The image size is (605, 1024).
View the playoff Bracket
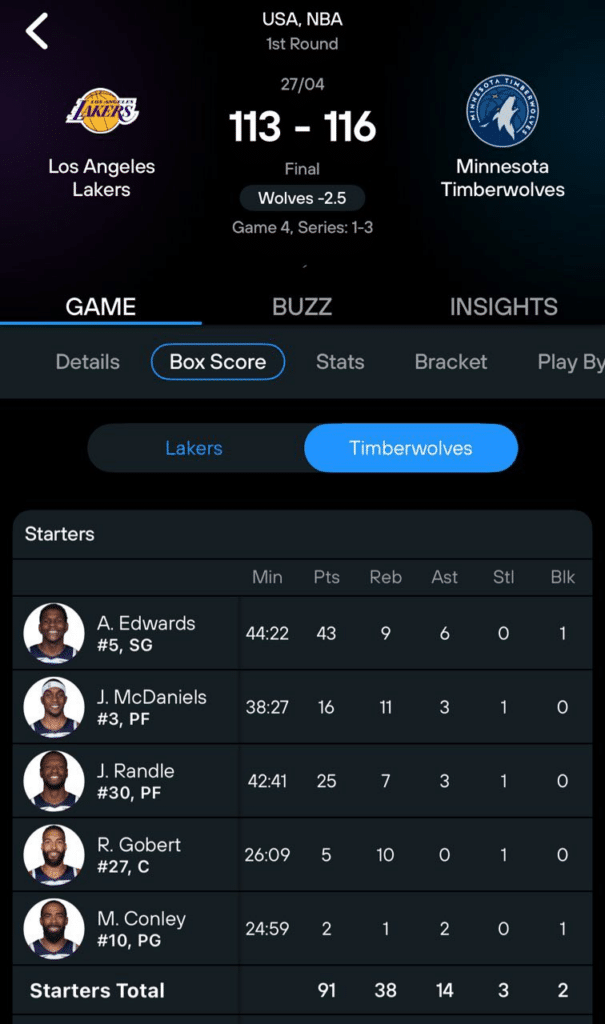click(451, 362)
